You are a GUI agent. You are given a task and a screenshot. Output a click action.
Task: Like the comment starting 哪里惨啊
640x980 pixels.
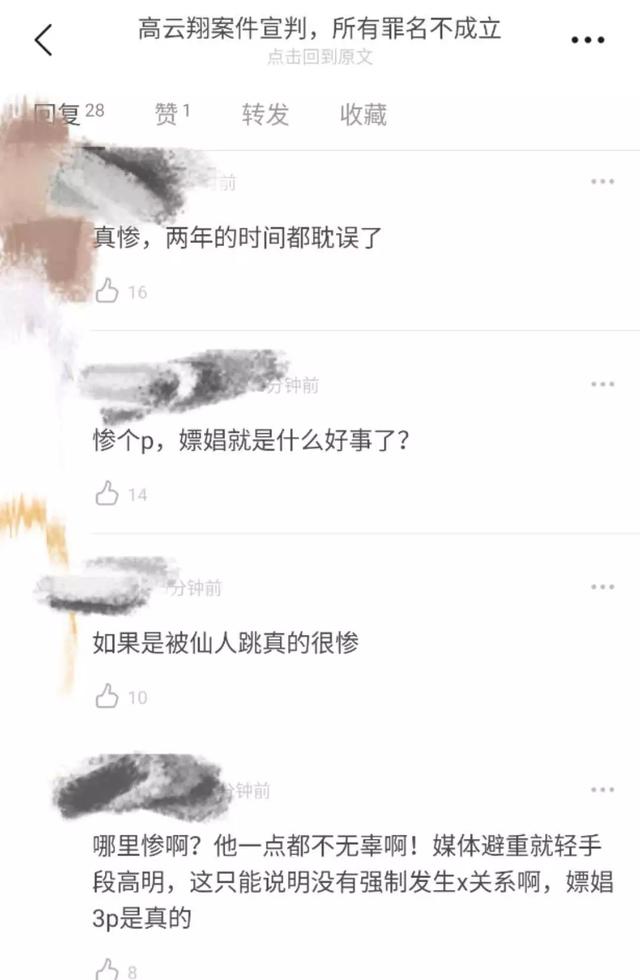107,968
